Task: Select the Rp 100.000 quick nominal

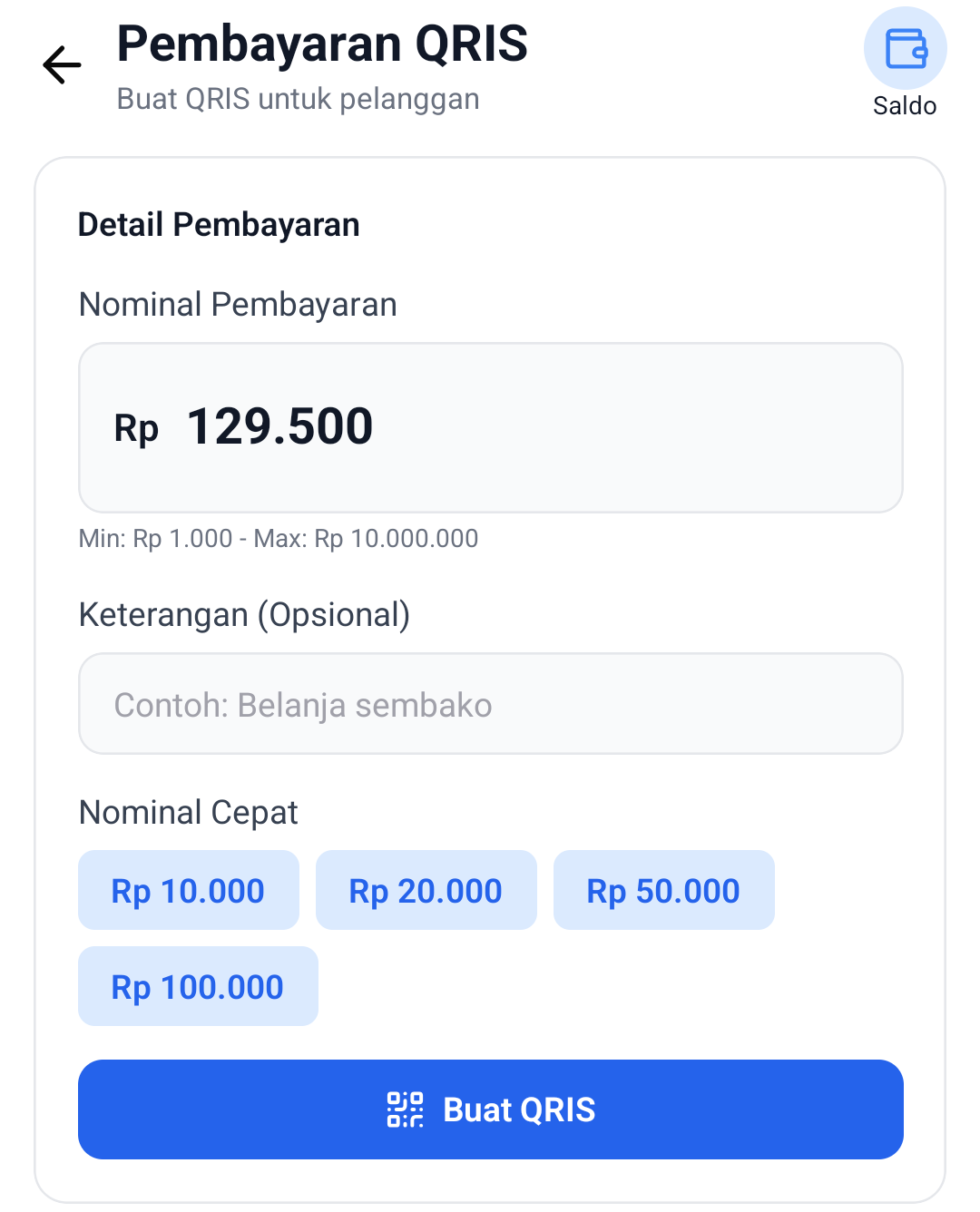Action: coord(198,986)
